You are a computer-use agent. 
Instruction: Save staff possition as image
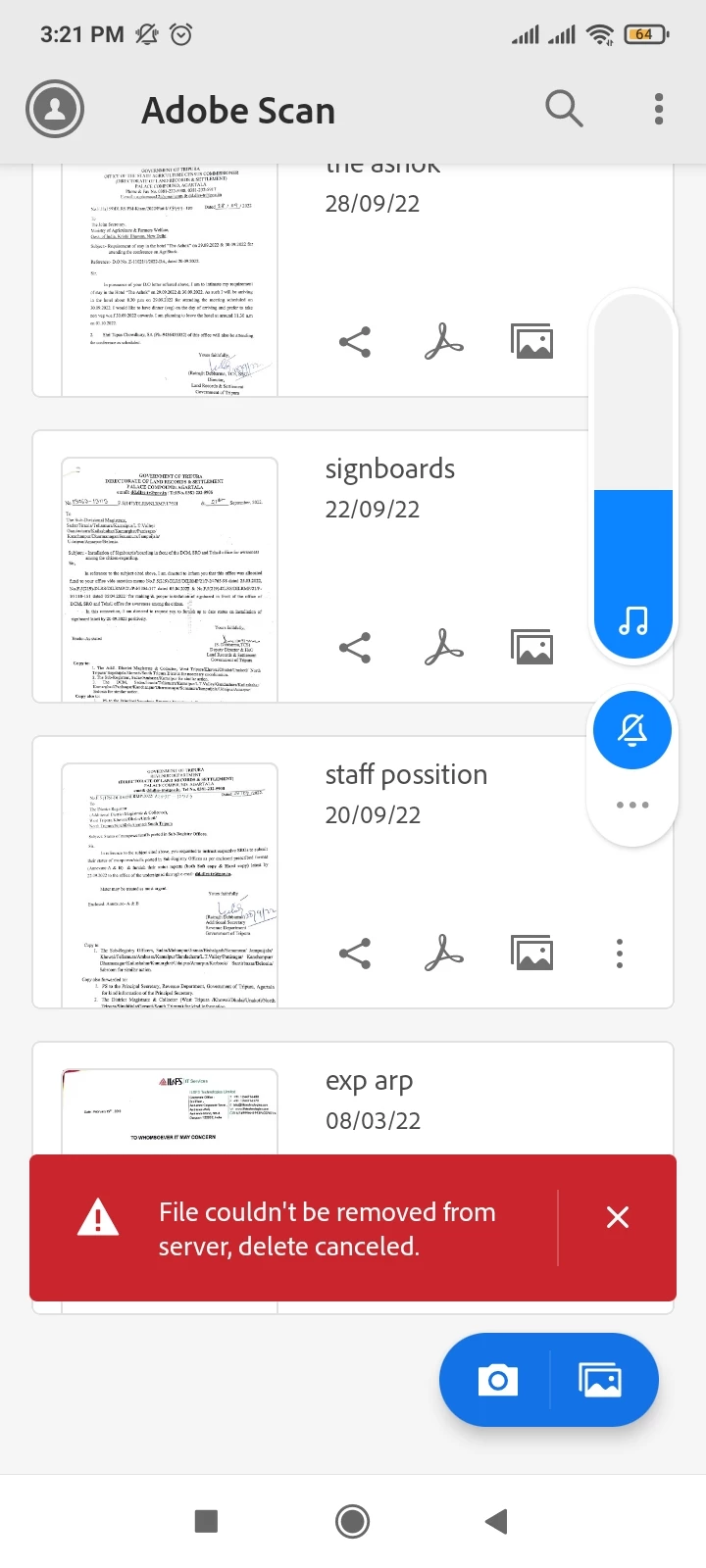(x=532, y=954)
